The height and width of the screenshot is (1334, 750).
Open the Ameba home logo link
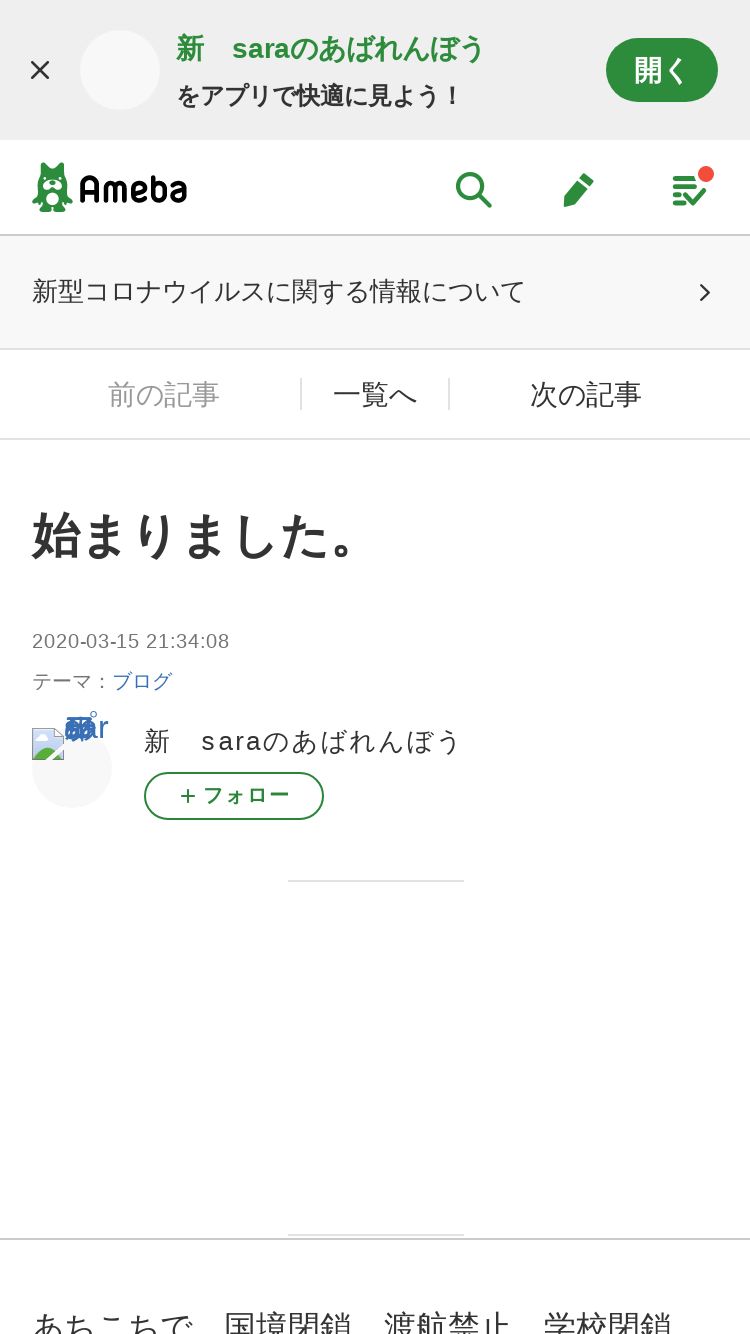pos(110,187)
